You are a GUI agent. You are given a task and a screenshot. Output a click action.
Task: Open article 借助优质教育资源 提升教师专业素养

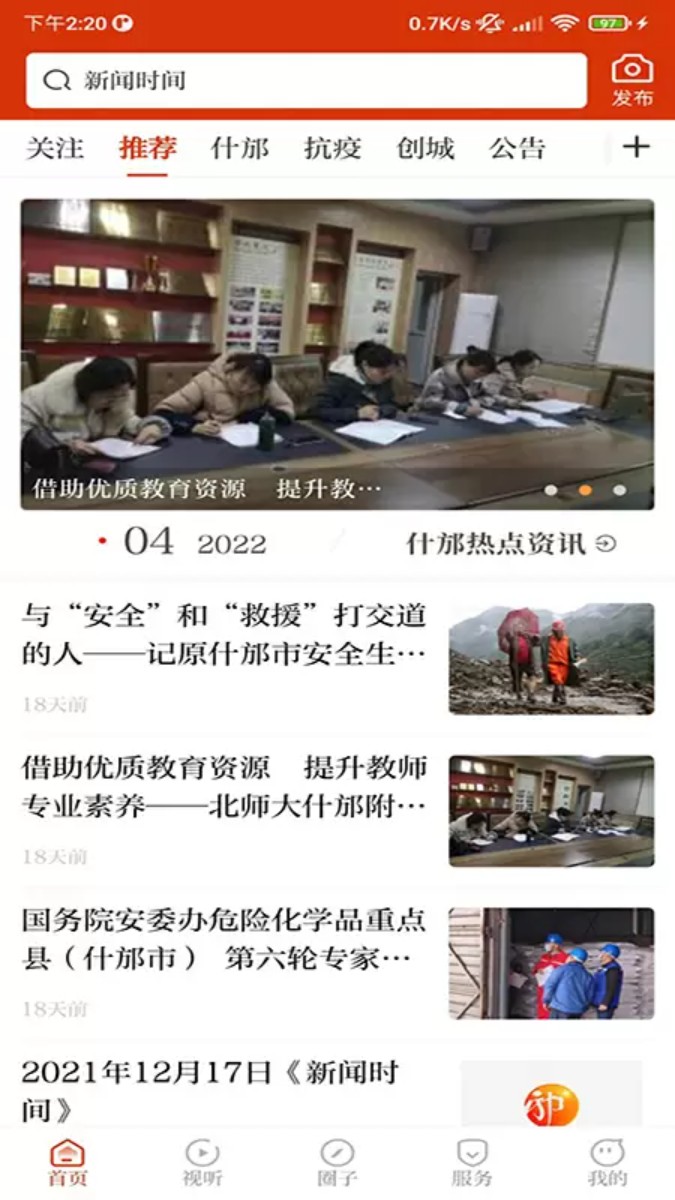[225, 788]
